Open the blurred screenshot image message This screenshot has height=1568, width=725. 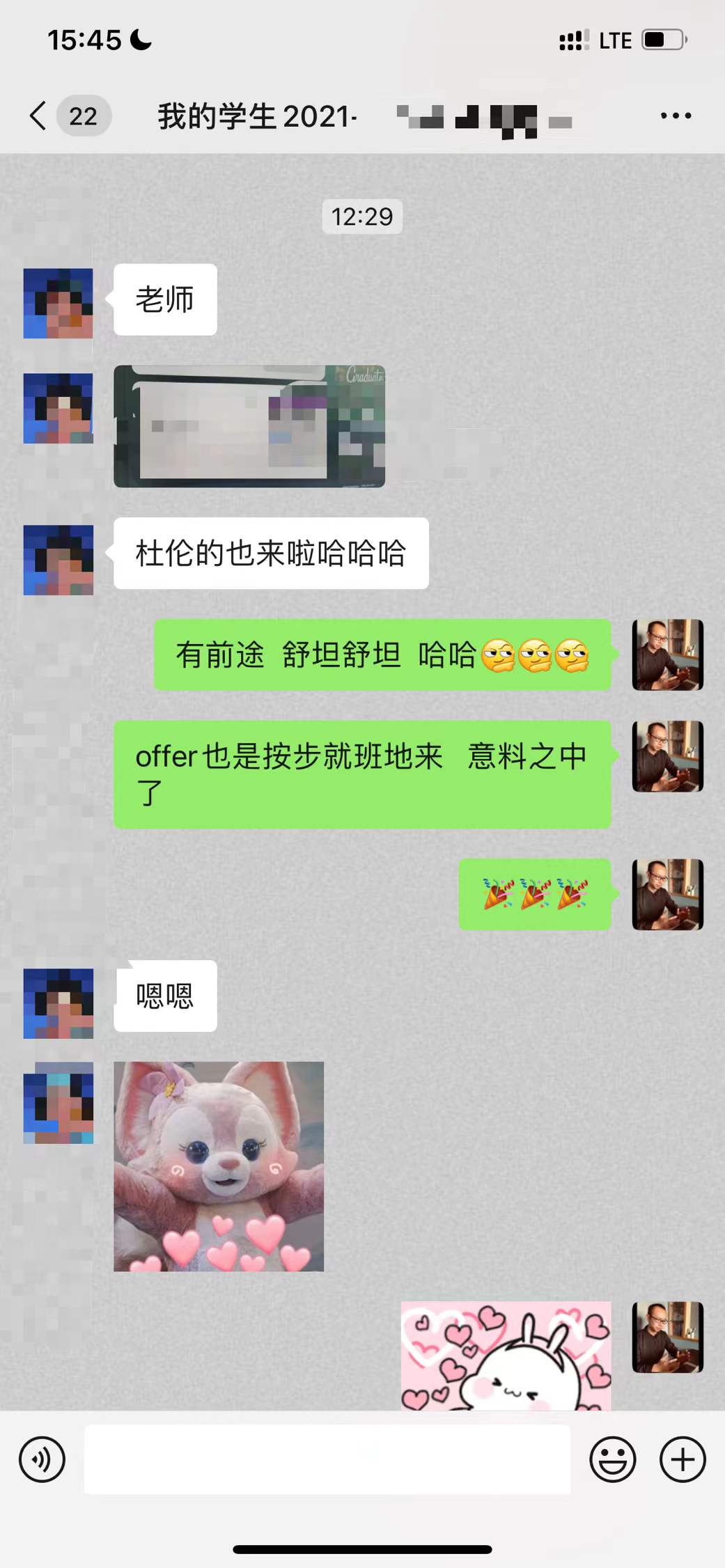click(x=249, y=426)
